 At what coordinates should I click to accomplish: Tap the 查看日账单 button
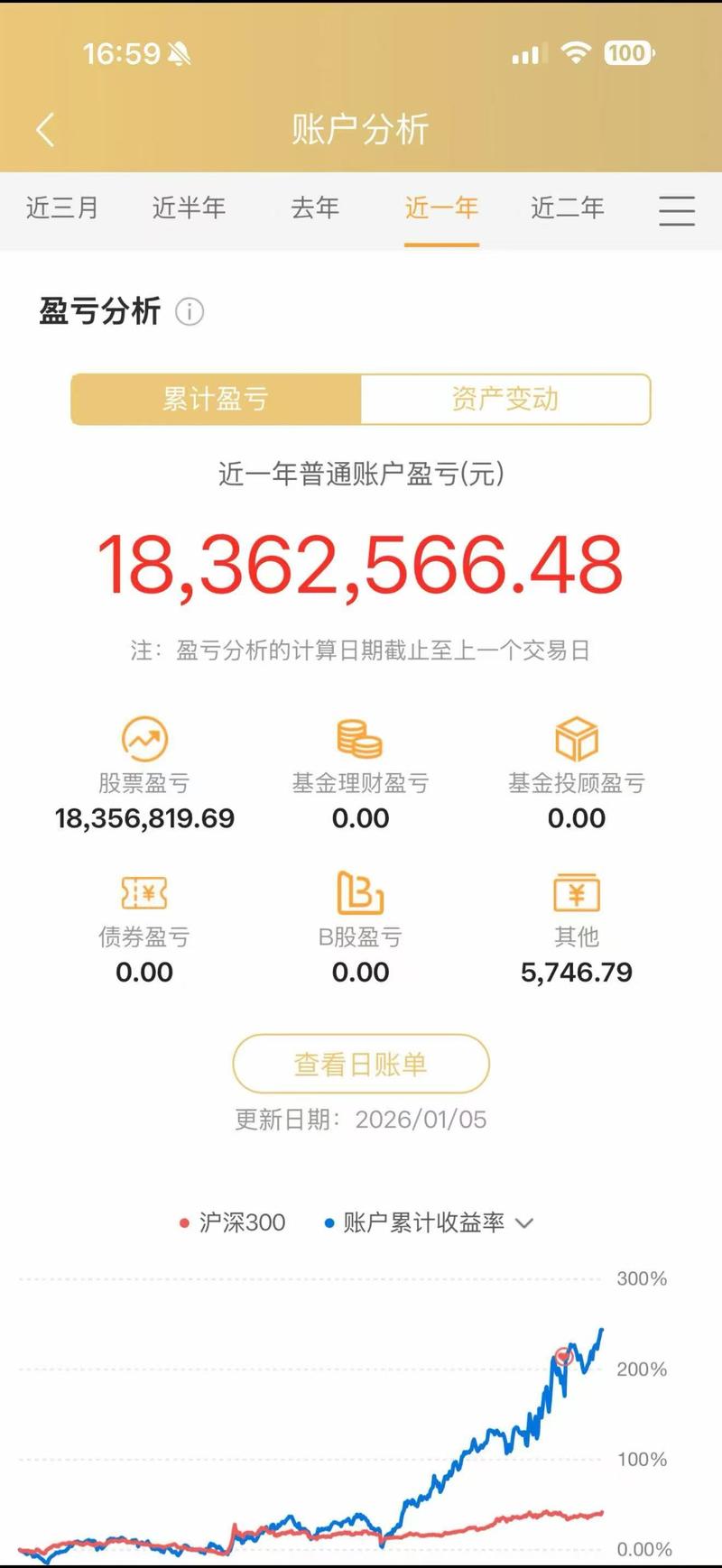(x=361, y=1064)
